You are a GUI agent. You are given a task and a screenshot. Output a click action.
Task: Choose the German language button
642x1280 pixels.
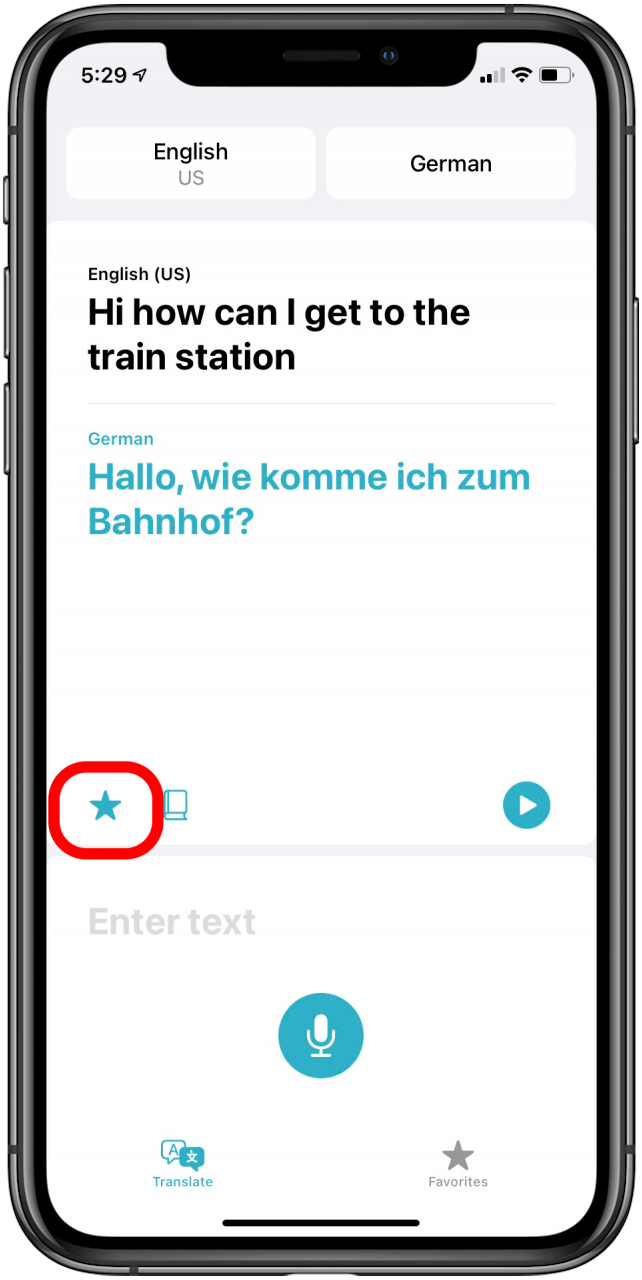coord(451,164)
